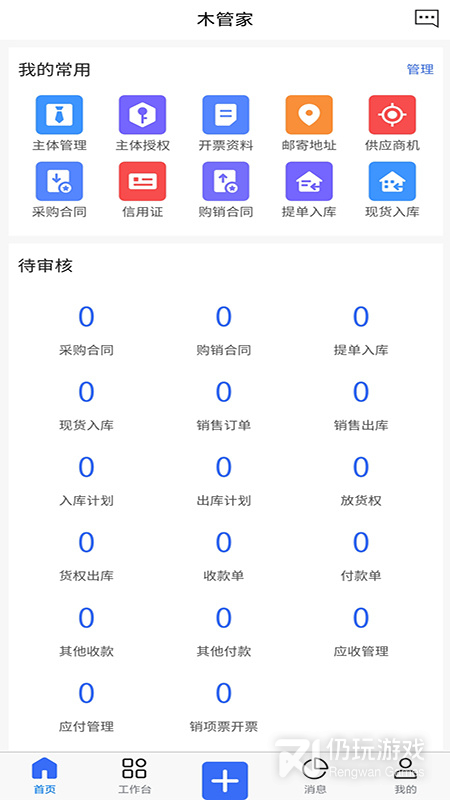The image size is (450, 800).
Task: Open 供应商机 shortcut
Action: point(392,123)
